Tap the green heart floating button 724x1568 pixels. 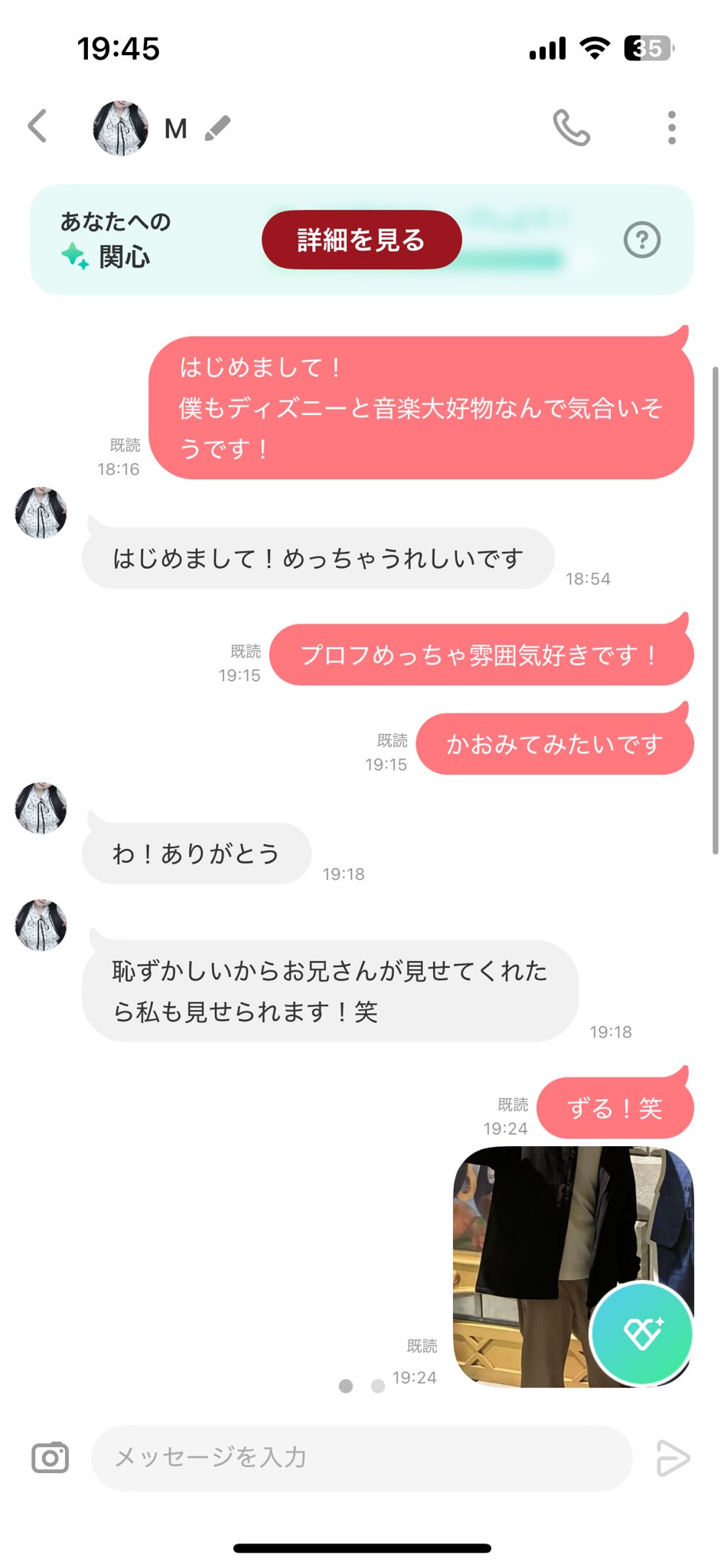tap(642, 1333)
